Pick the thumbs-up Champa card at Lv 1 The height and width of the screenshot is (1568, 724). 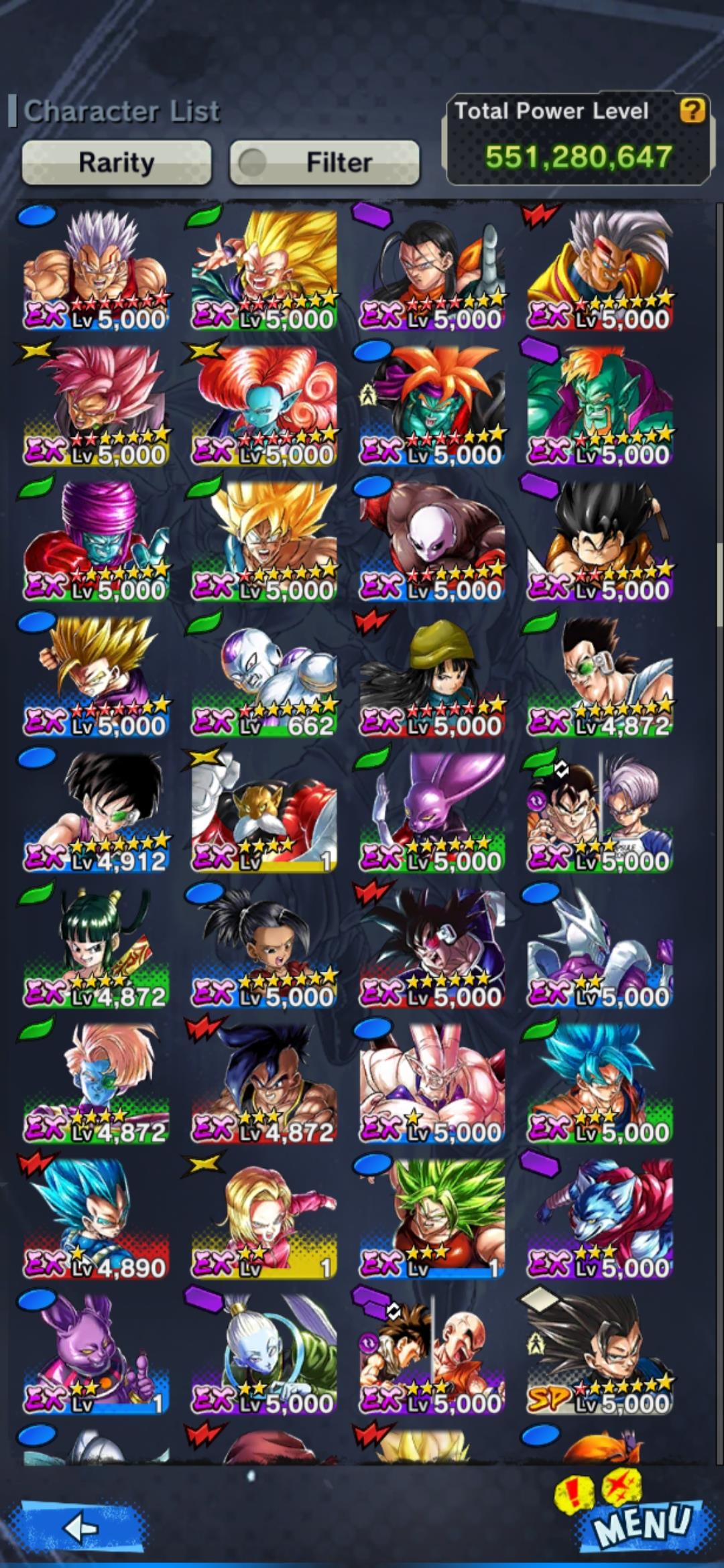tap(96, 1354)
